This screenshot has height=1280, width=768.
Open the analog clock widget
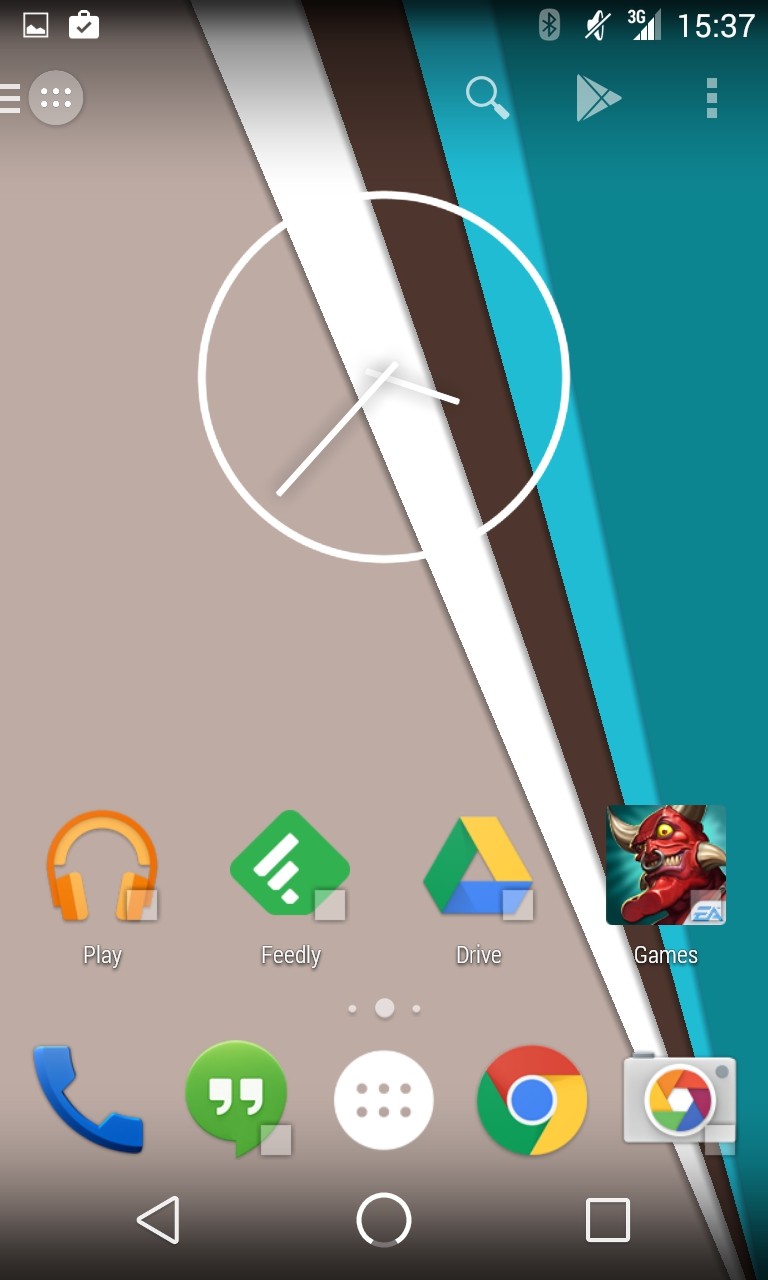(384, 377)
